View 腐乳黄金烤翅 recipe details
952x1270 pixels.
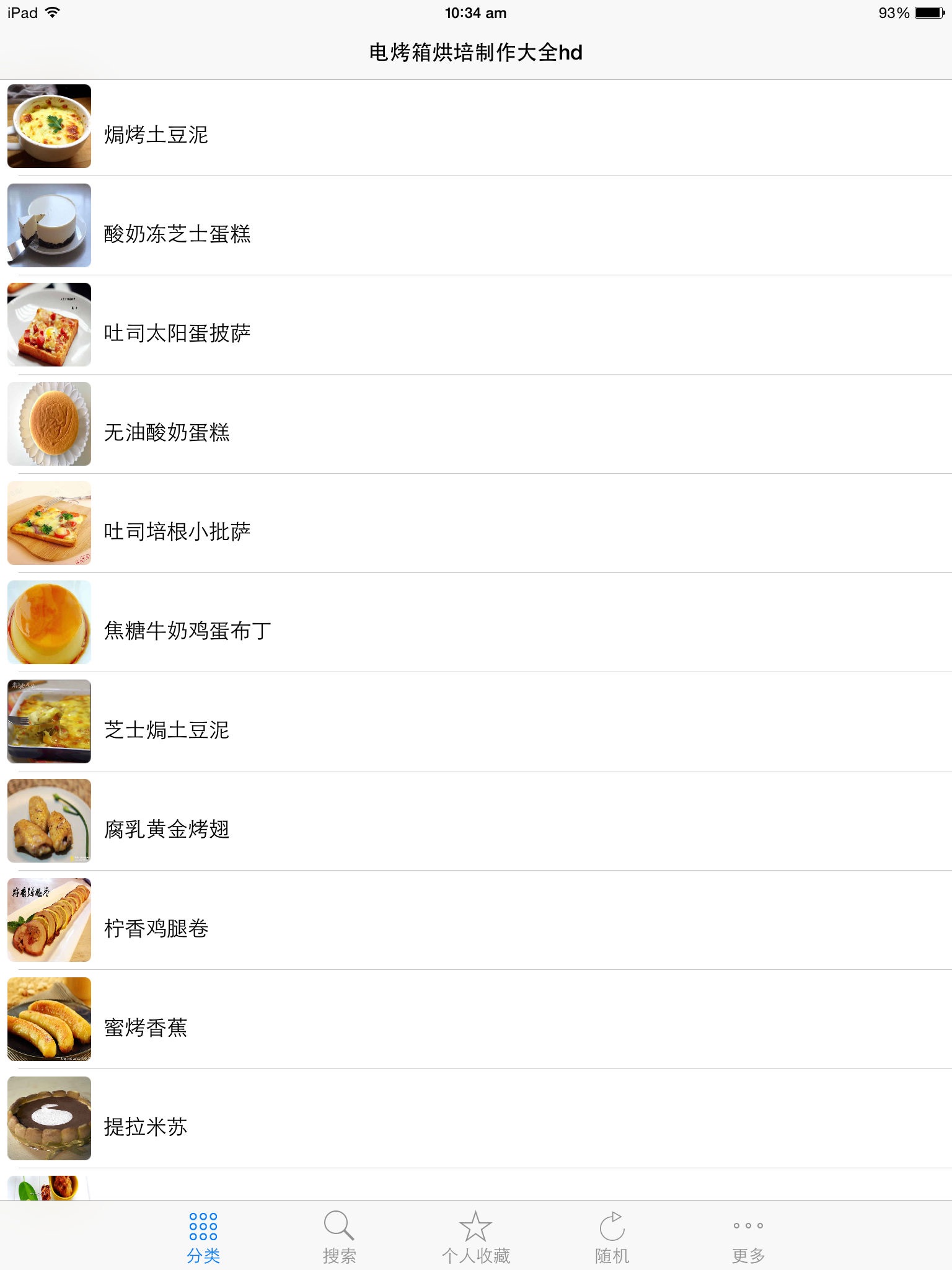[x=166, y=828]
